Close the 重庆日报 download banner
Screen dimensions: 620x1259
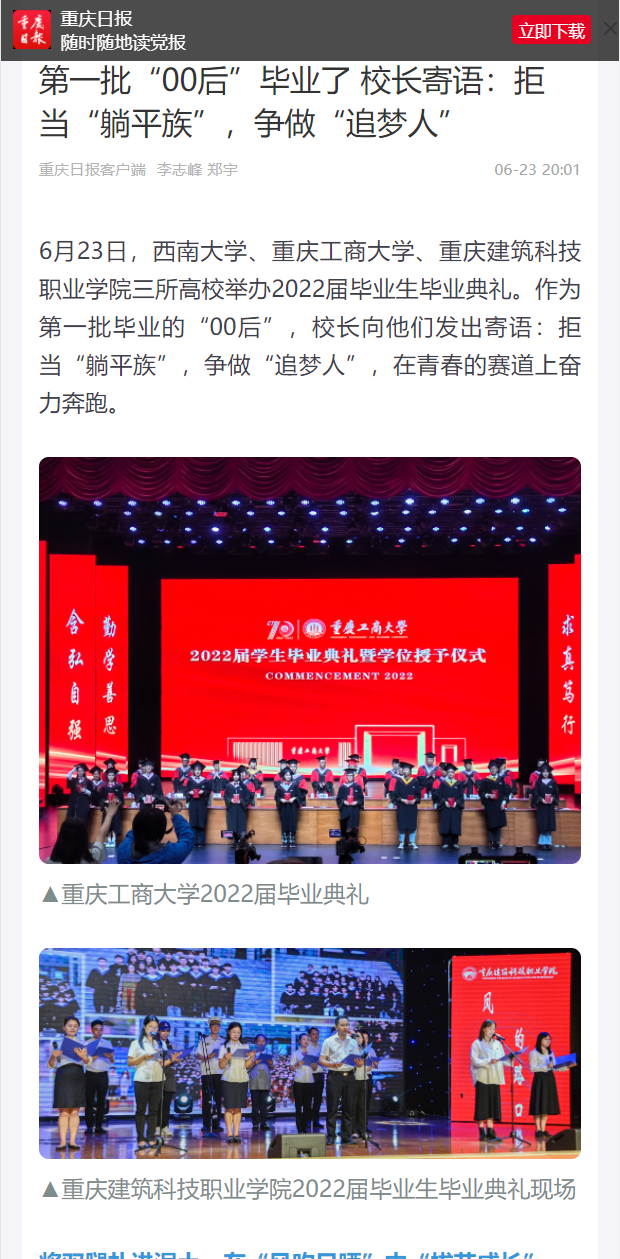pyautogui.click(x=609, y=30)
